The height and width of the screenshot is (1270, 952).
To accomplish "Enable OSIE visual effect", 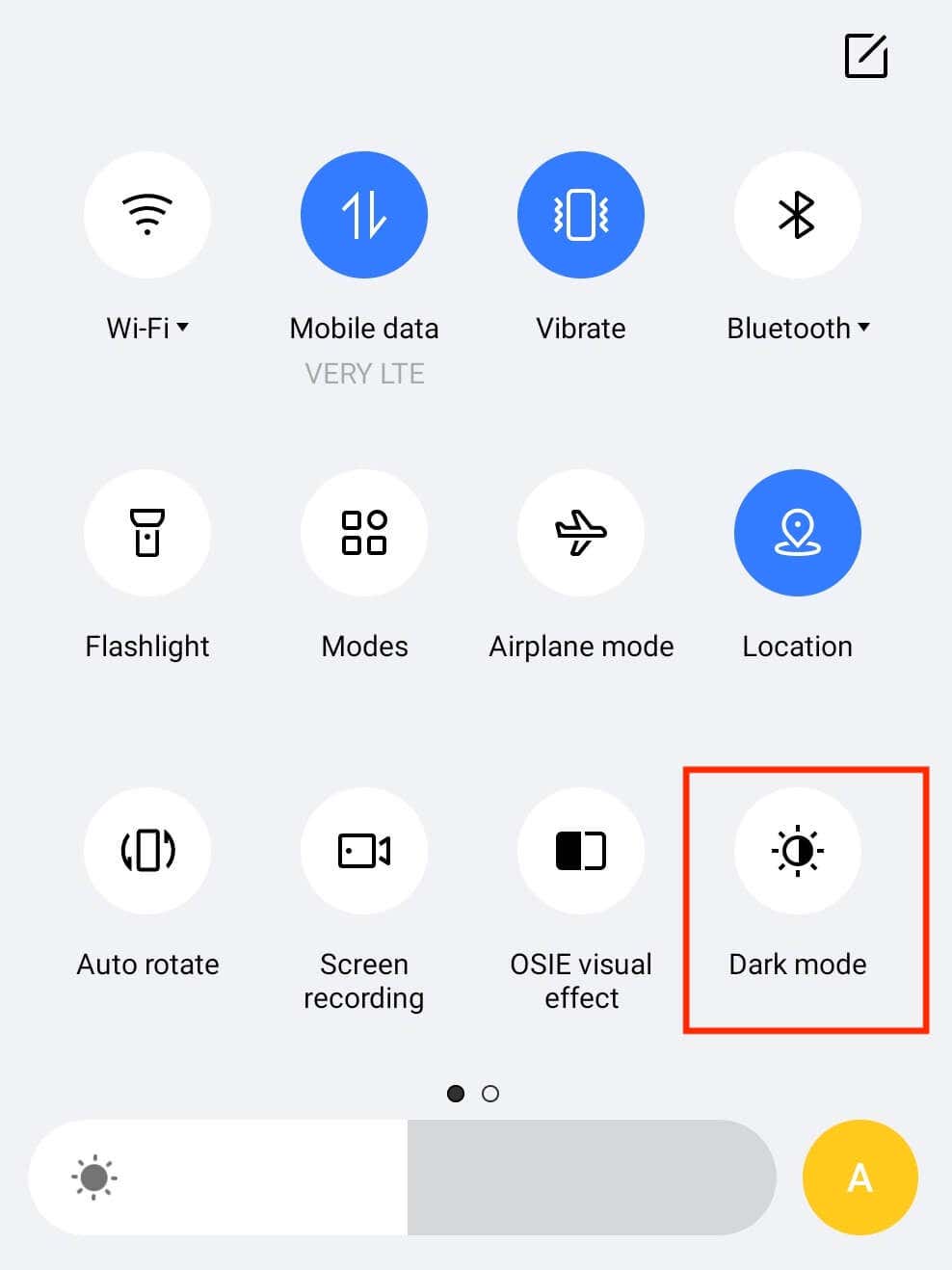I will point(581,850).
